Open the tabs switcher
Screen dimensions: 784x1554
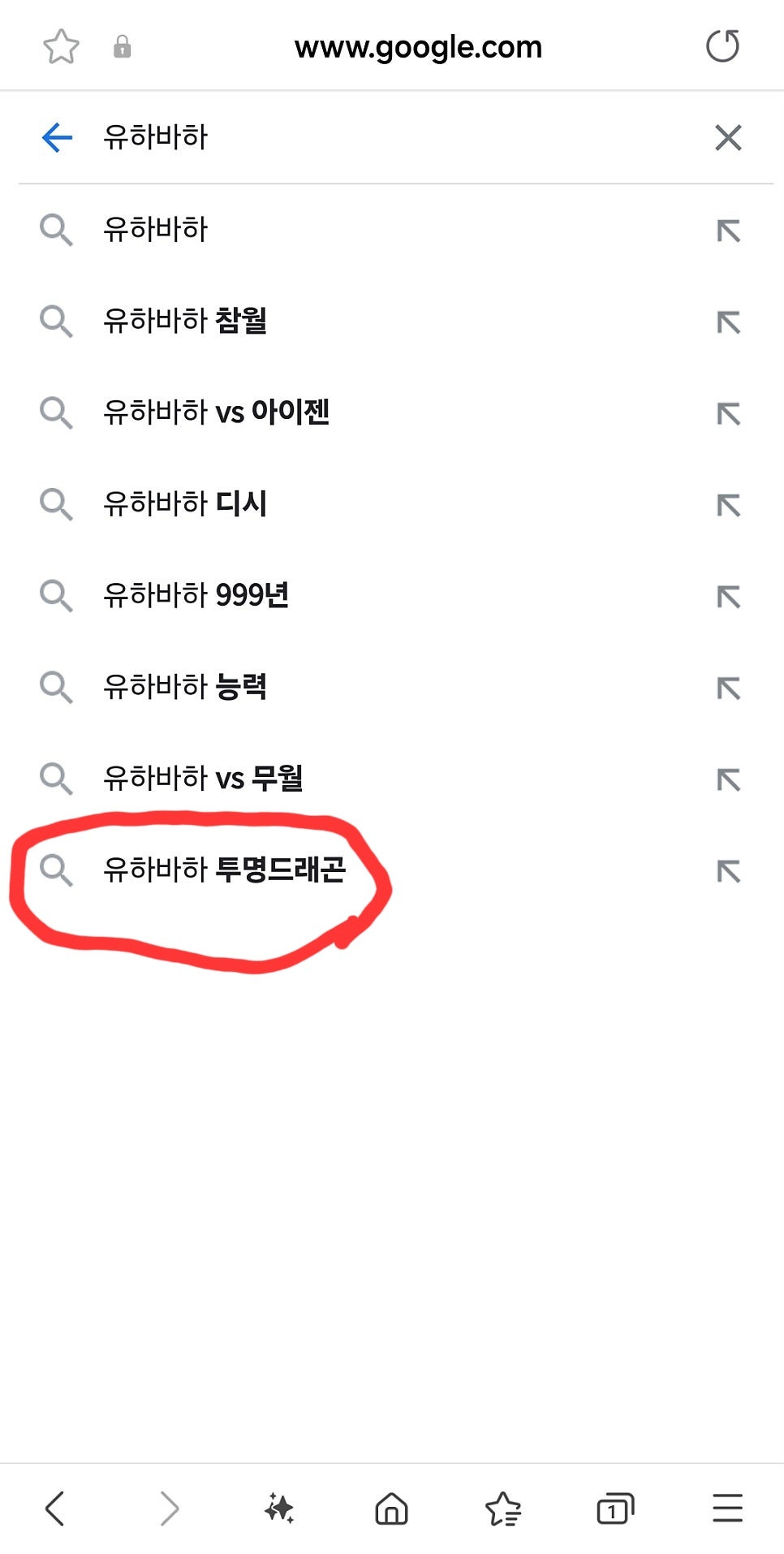click(x=615, y=1509)
